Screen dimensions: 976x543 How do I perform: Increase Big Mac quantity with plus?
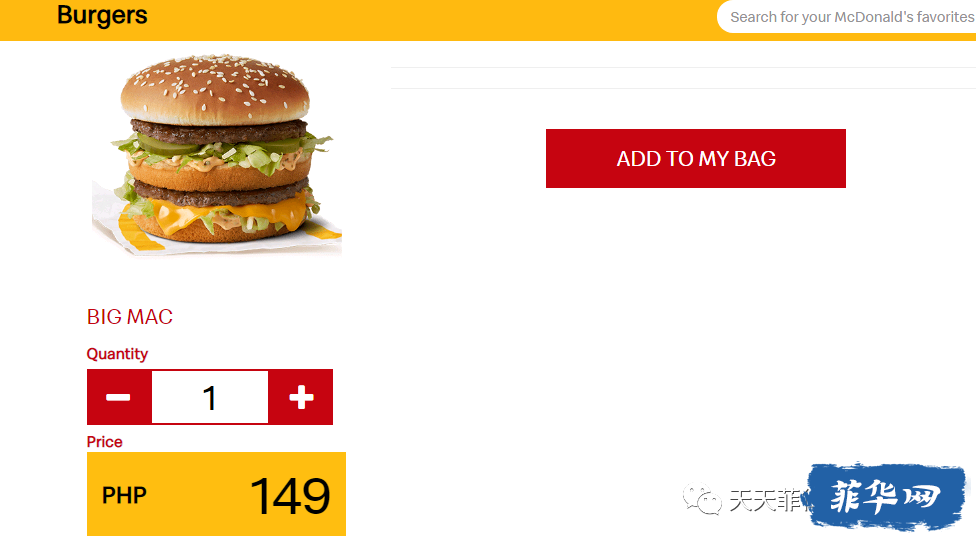301,397
